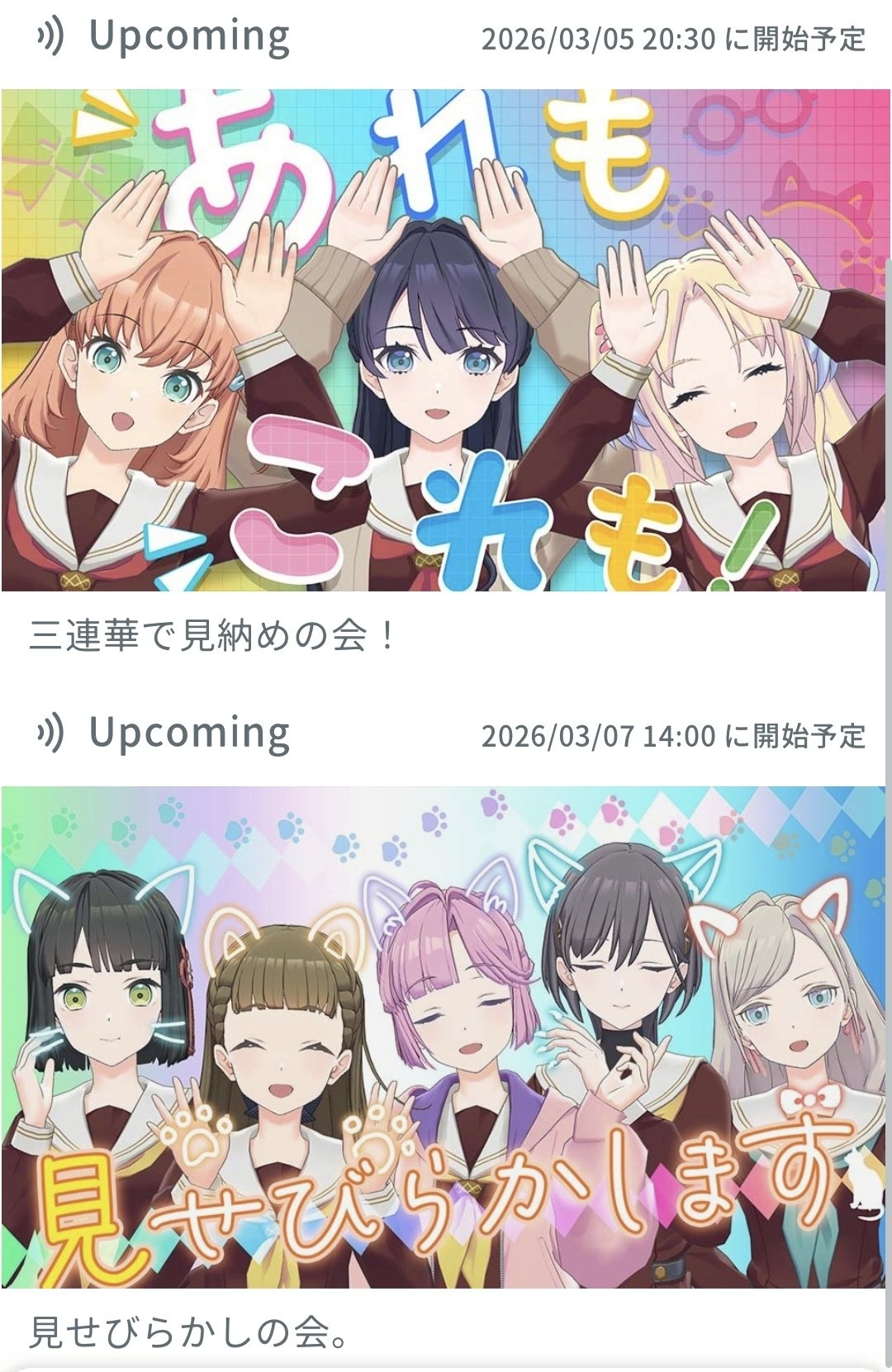Open the 見せびらかしの会。 stream thumbnail
Screen dimensions: 892x1372
tap(443, 1037)
